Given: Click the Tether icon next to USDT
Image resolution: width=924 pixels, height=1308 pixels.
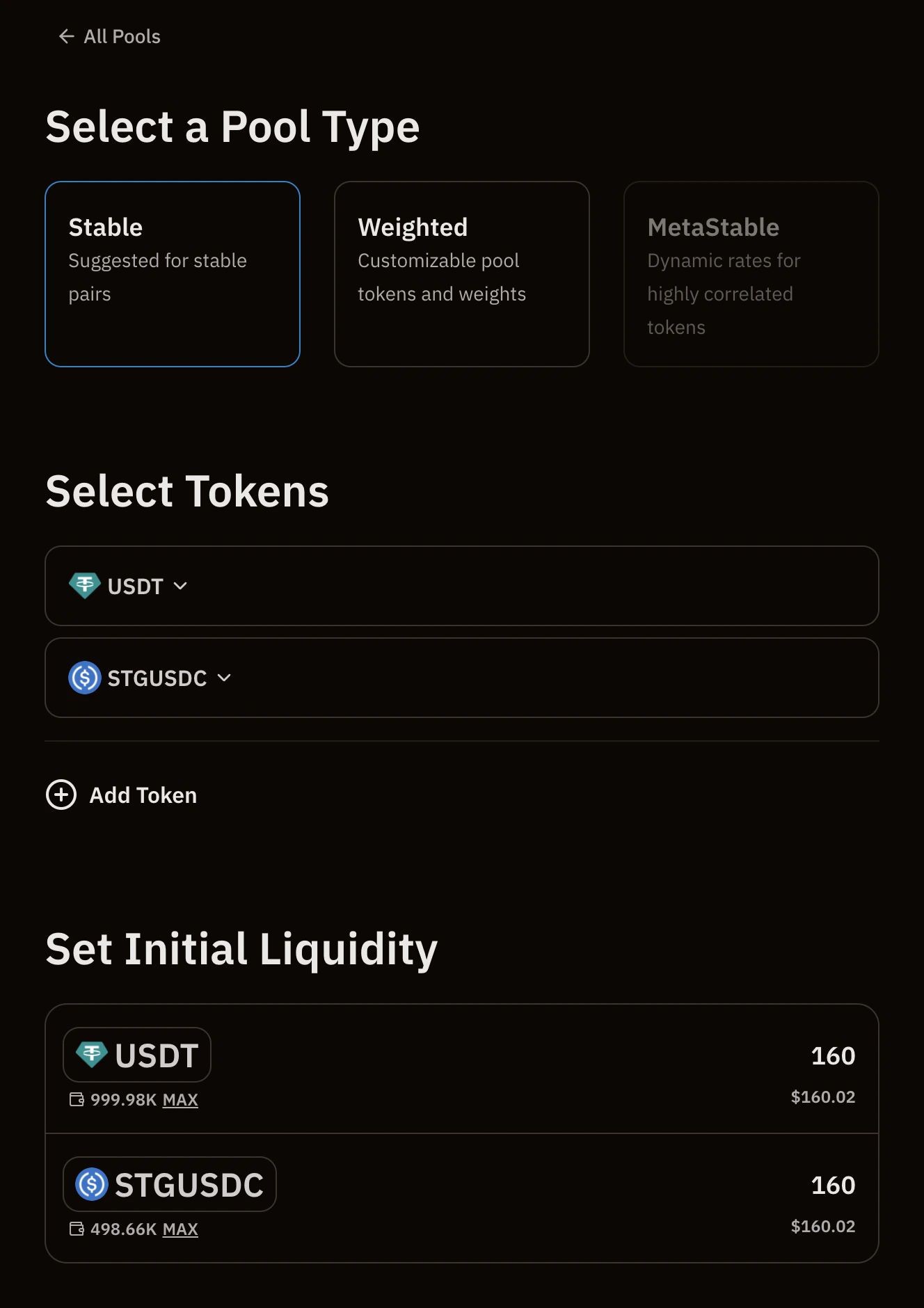Looking at the screenshot, I should point(84,587).
